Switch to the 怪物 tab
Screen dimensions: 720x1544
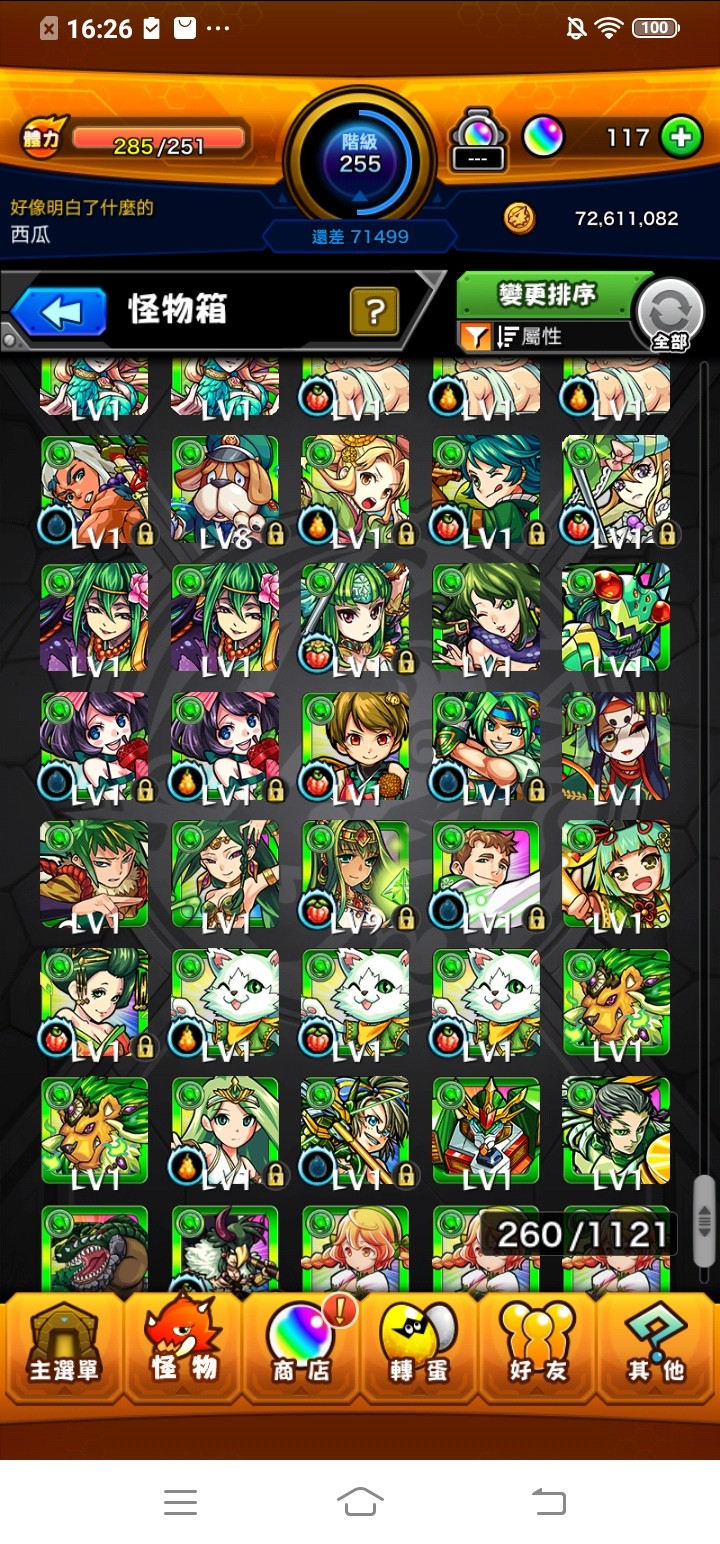pos(183,1348)
